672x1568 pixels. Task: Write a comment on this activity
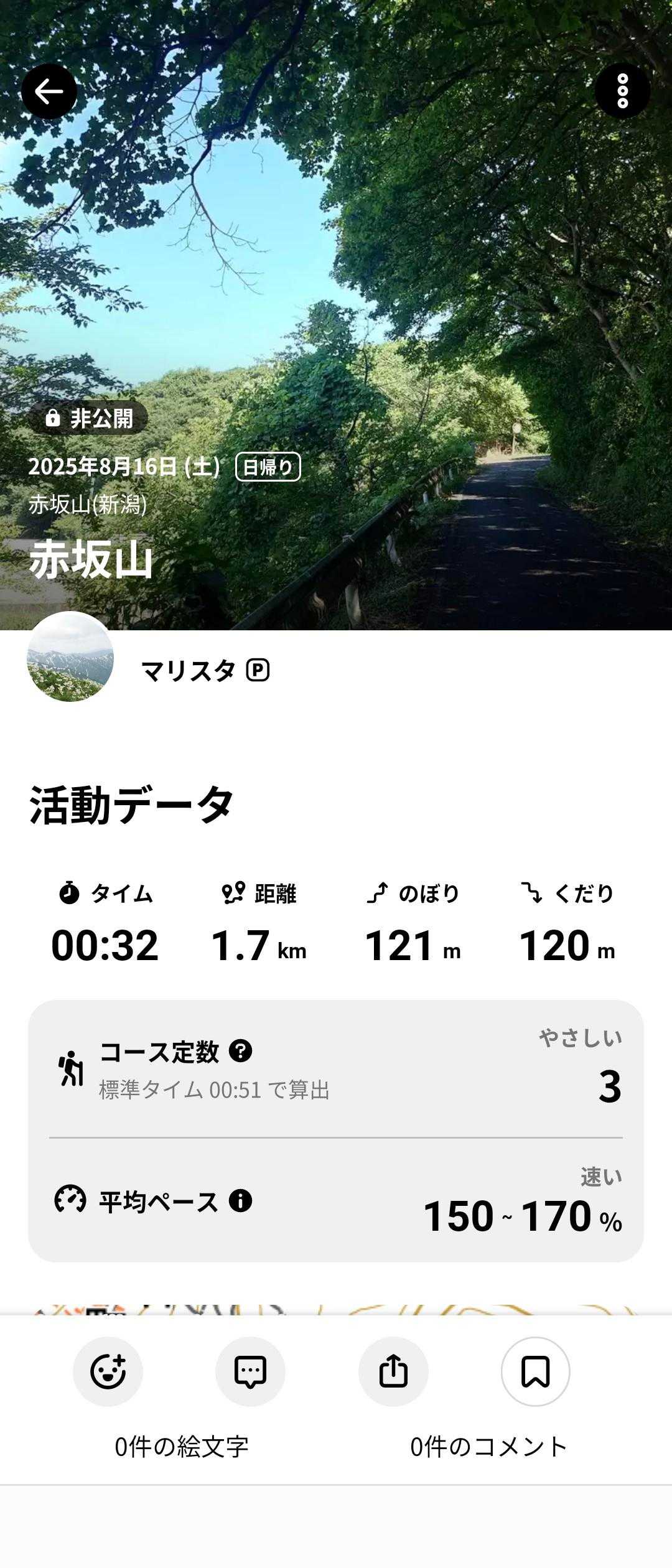250,1371
